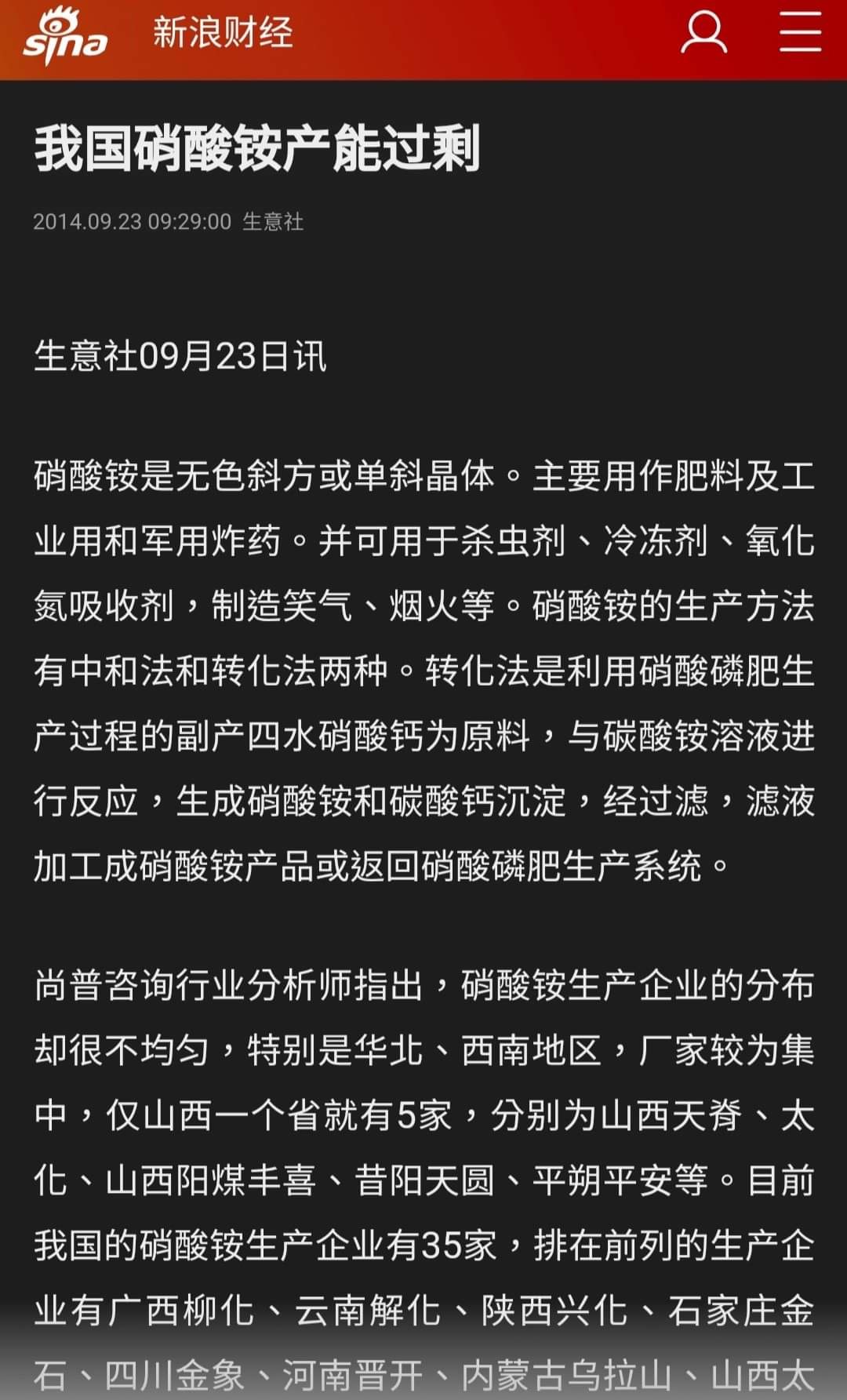The image size is (847, 1400).
Task: Open the 新浪财经 channel link
Action: [223, 33]
